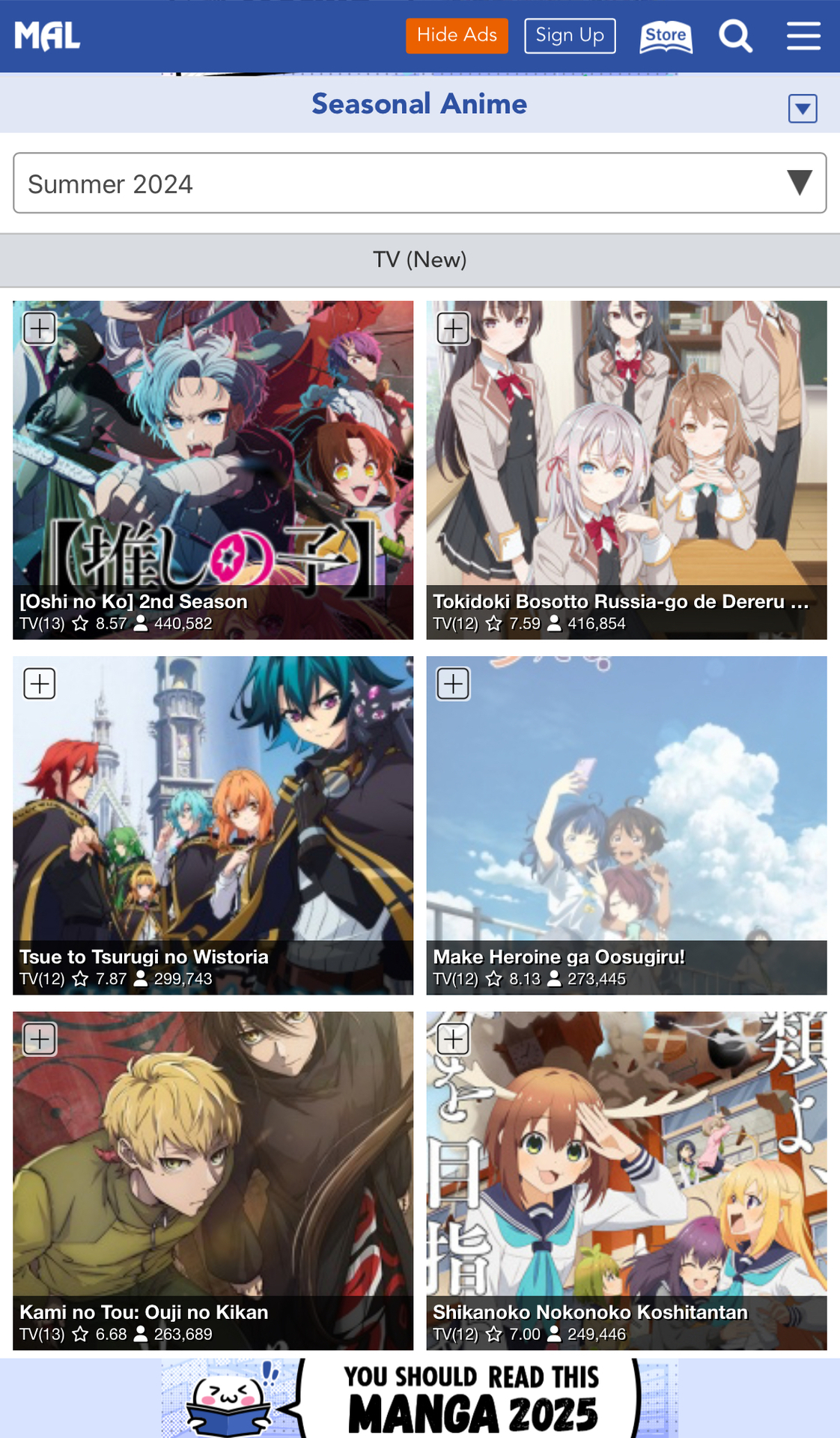Add Make Heroine ga Oosugiru! to list

click(453, 684)
